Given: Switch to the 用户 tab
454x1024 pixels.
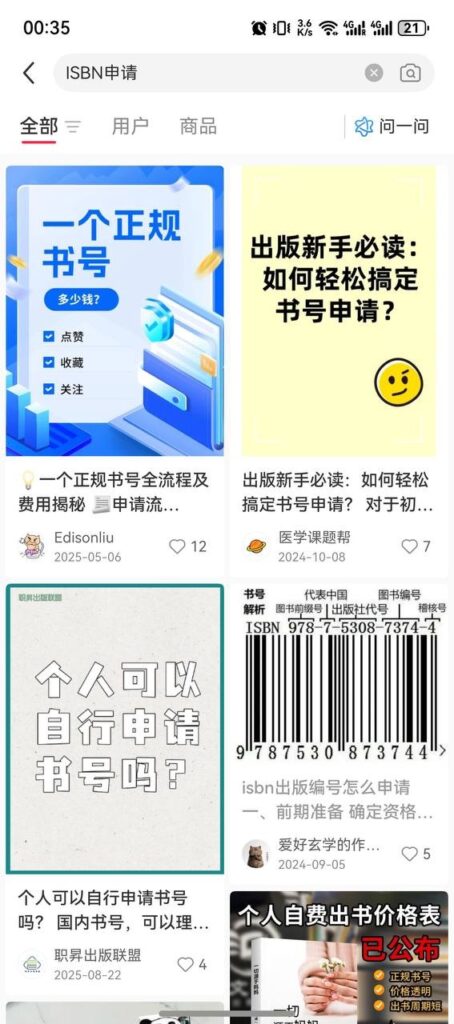Looking at the screenshot, I should point(130,126).
